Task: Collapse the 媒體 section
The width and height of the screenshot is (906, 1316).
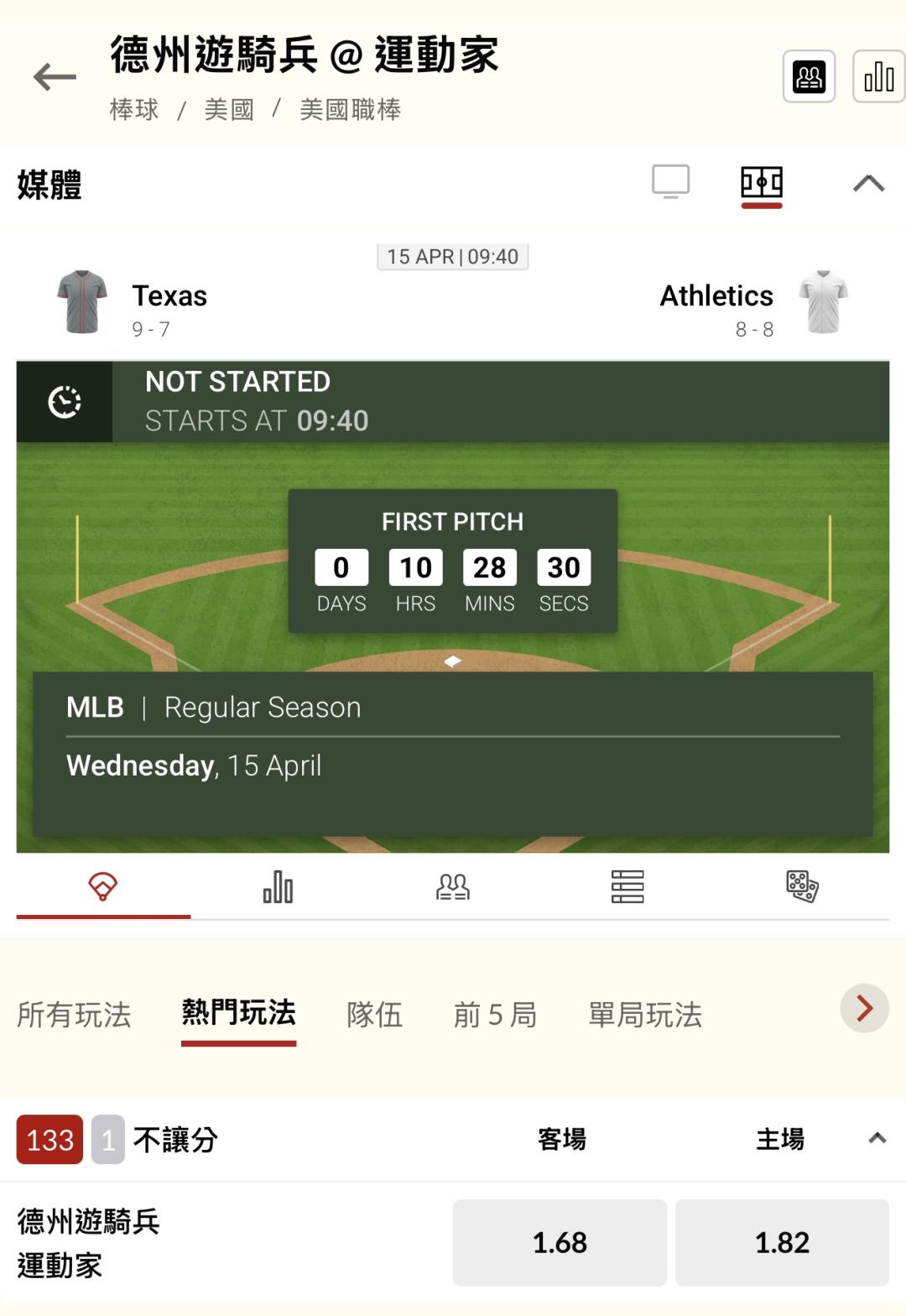Action: coord(868,183)
